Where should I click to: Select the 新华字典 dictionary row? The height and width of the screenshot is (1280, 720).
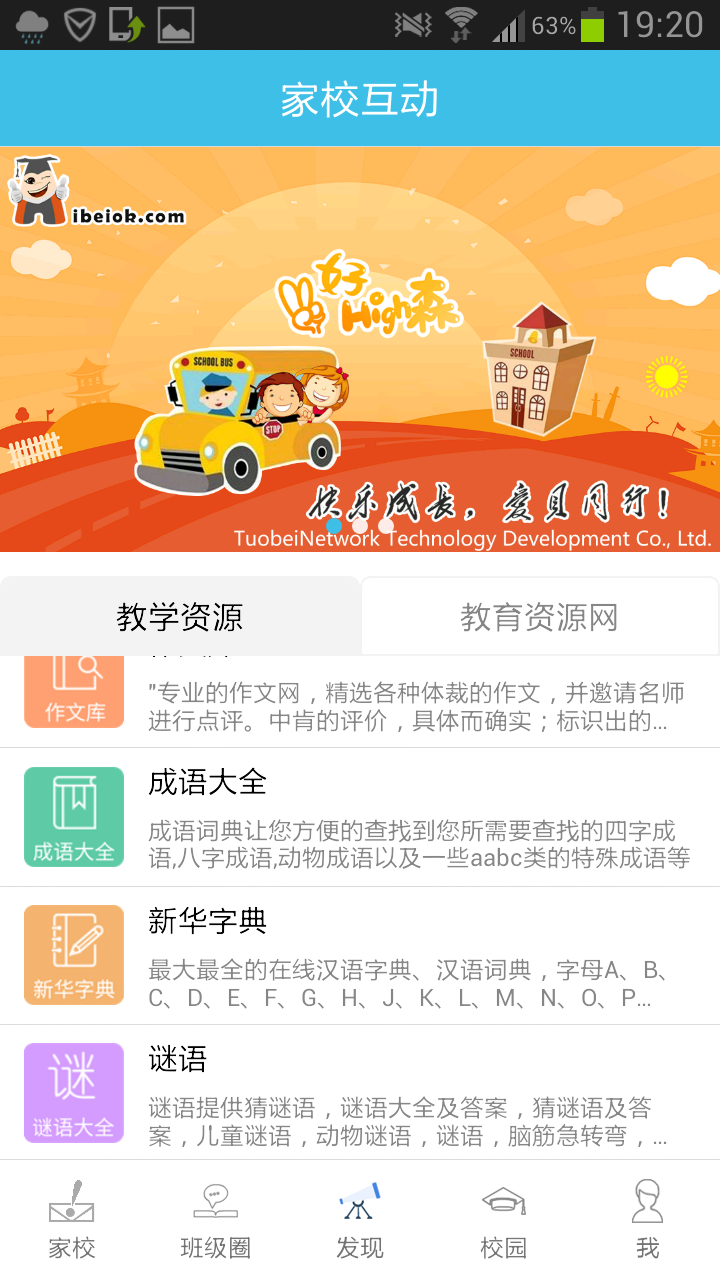[360, 955]
